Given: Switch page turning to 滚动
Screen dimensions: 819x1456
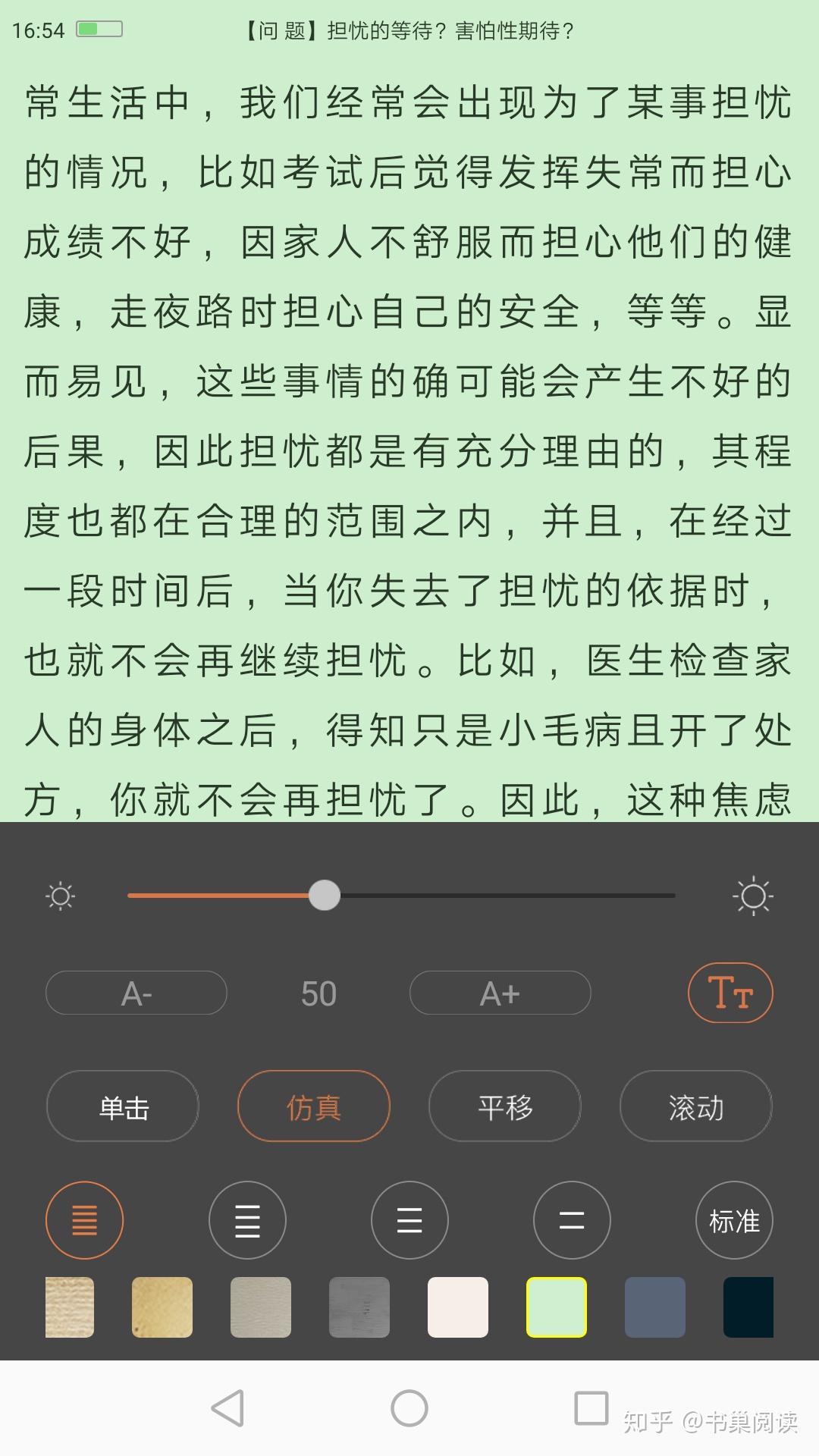Looking at the screenshot, I should pyautogui.click(x=696, y=1107).
